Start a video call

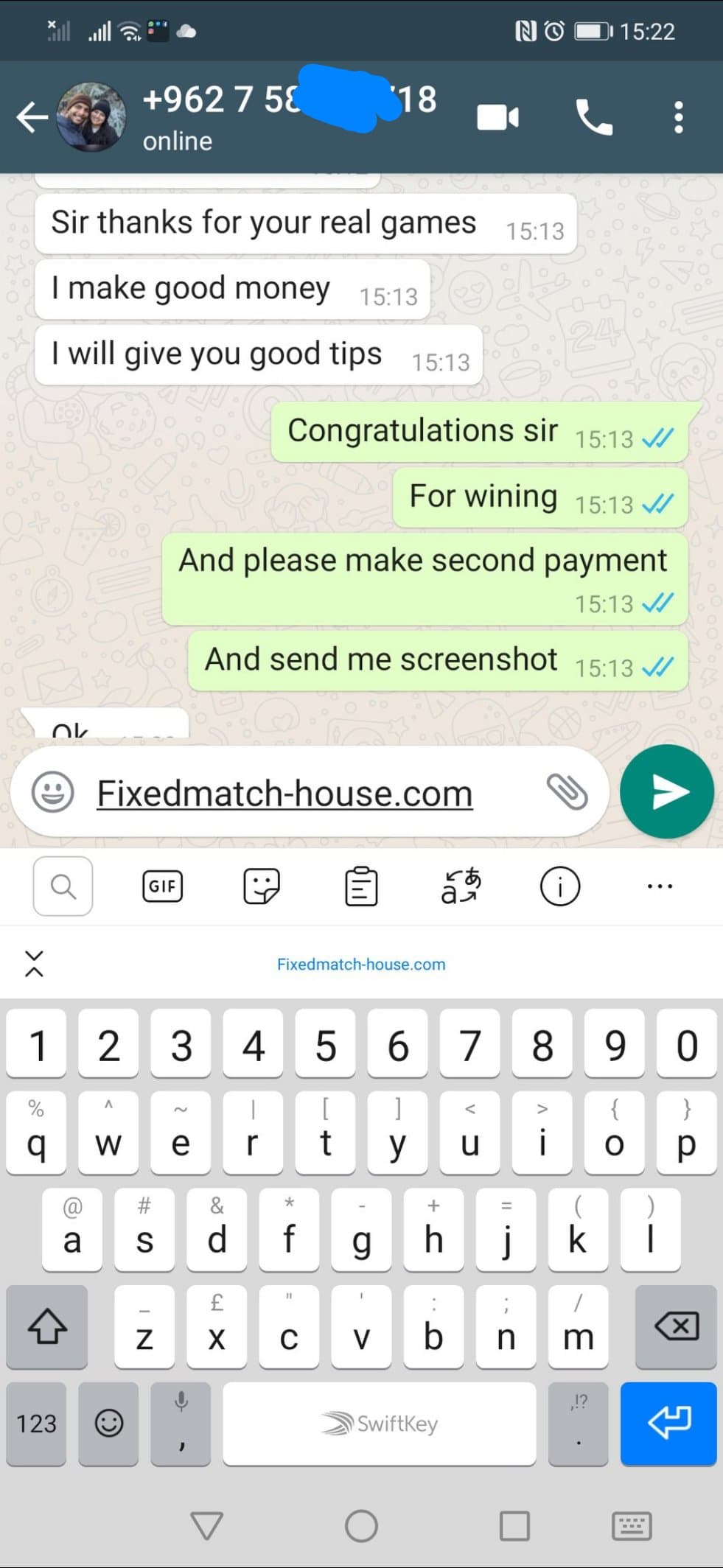coord(498,117)
